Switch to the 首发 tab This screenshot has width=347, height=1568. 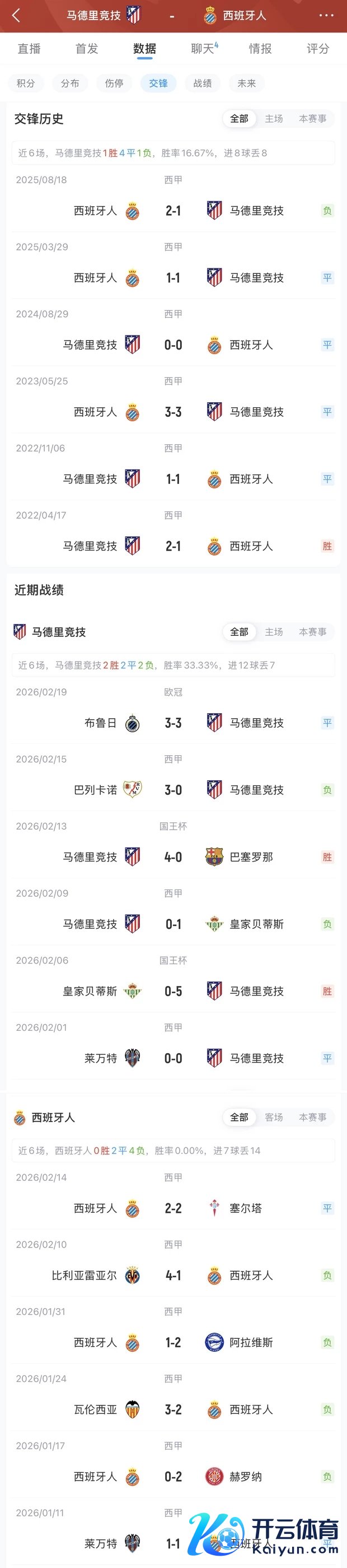click(x=87, y=49)
